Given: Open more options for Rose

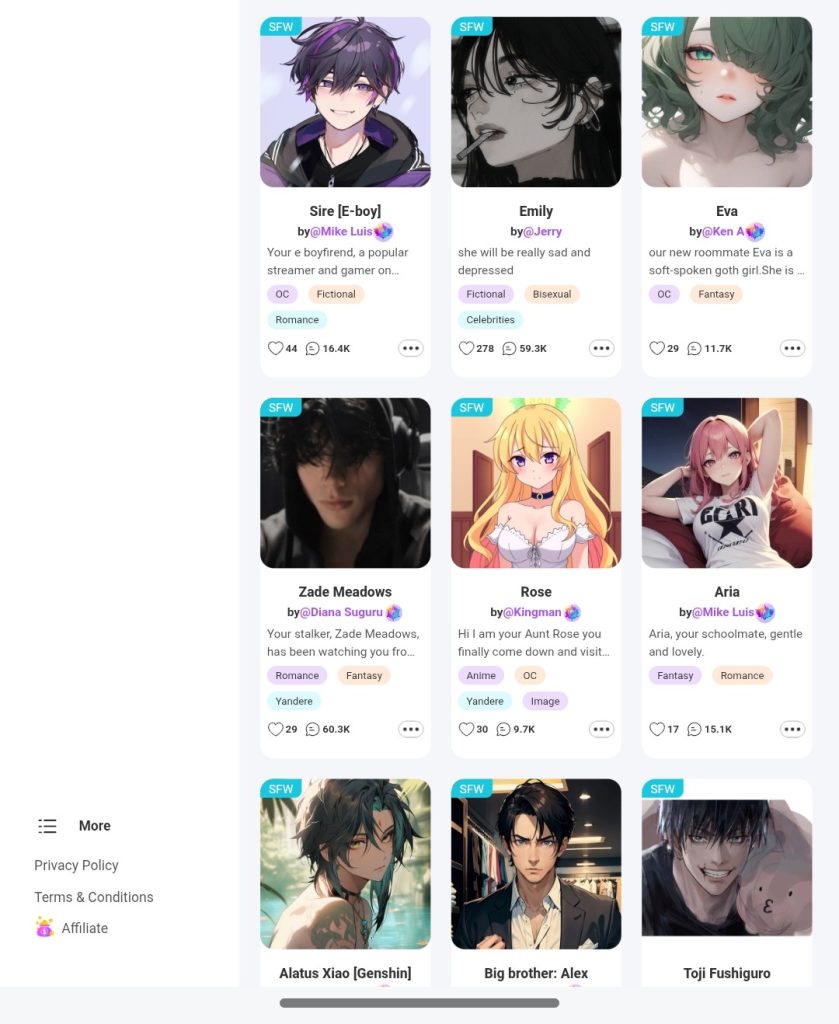Looking at the screenshot, I should (x=601, y=729).
